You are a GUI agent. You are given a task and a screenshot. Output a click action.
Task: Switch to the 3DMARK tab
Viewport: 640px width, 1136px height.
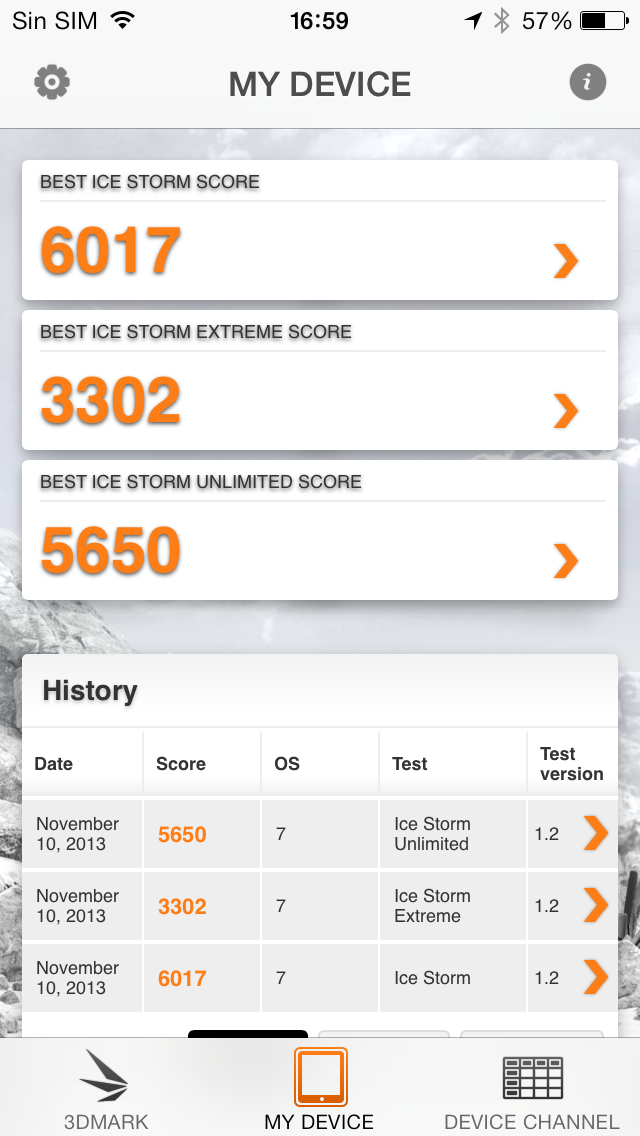106,1089
